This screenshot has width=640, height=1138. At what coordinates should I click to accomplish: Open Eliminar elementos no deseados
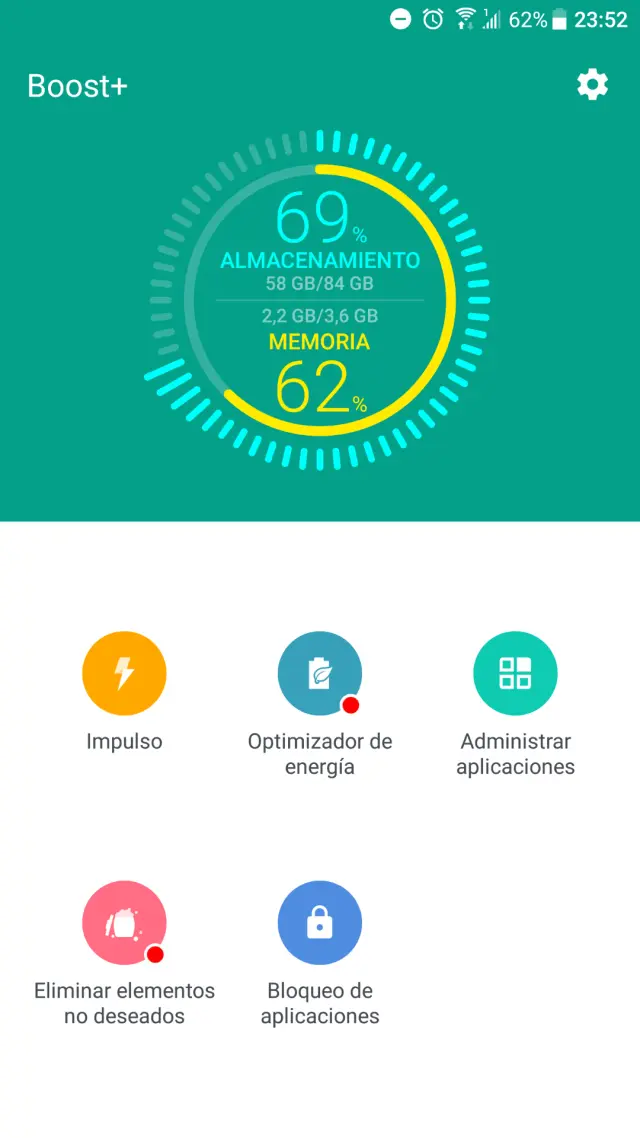(124, 923)
